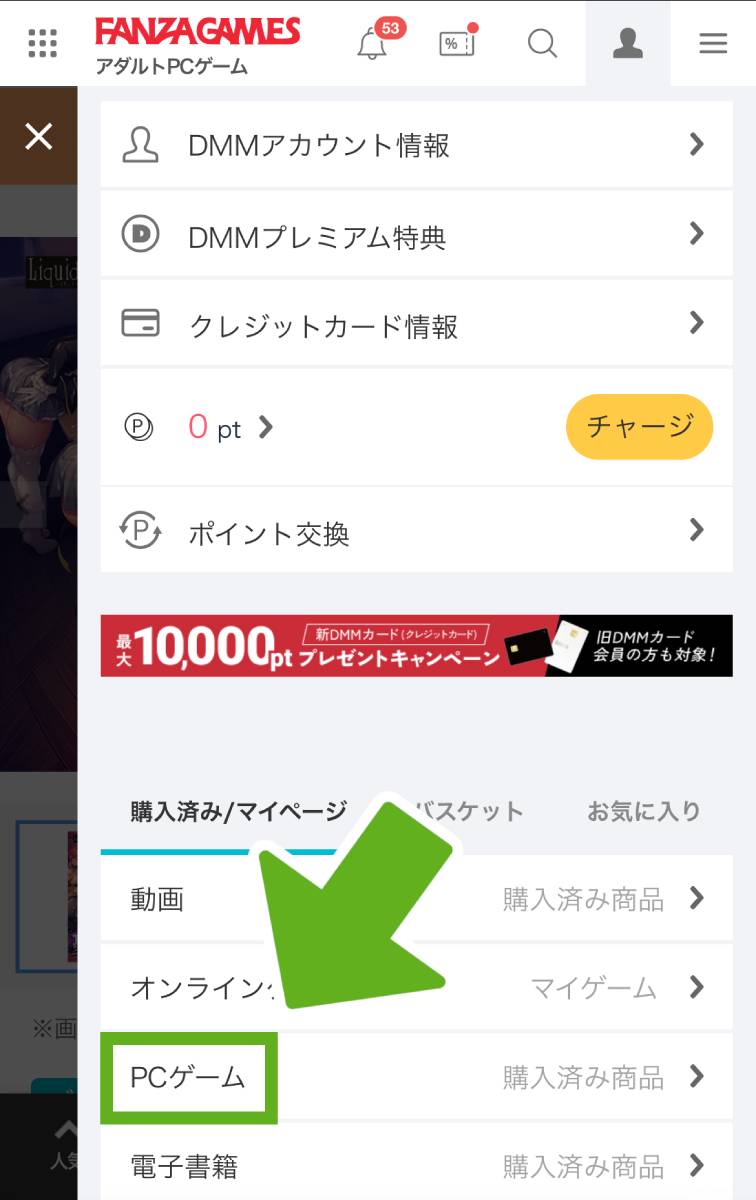Open 動画 purchased items
The image size is (756, 1200).
point(416,899)
